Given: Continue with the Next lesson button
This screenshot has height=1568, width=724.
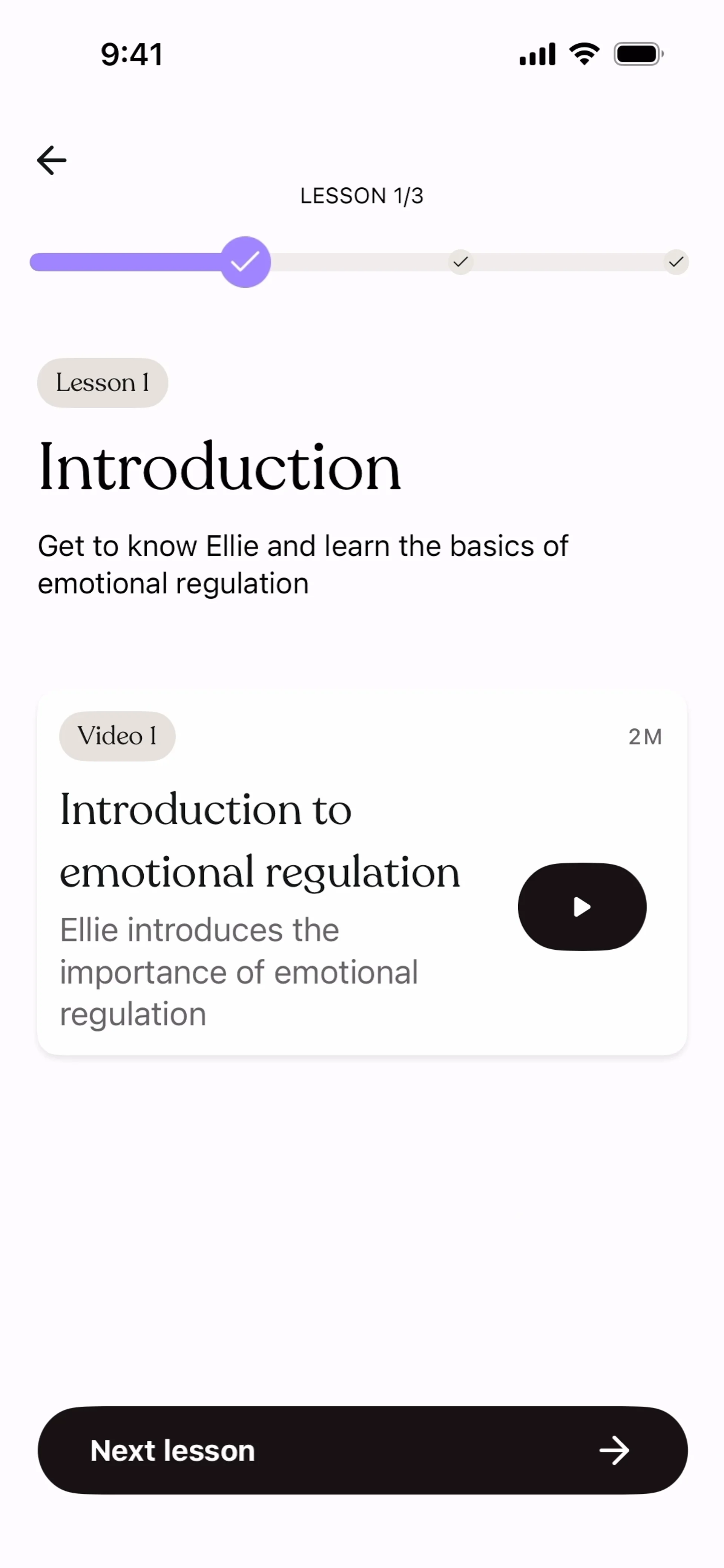Looking at the screenshot, I should point(362,1450).
